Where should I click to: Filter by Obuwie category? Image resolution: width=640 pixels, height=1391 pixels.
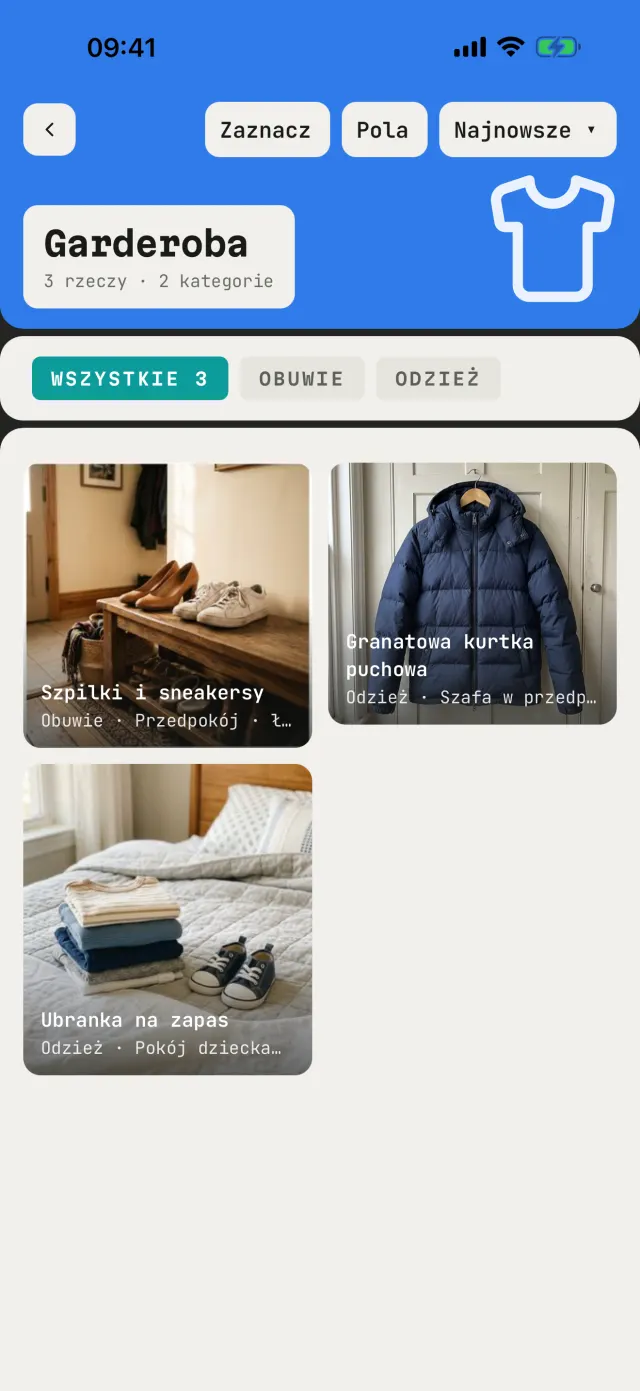[302, 379]
